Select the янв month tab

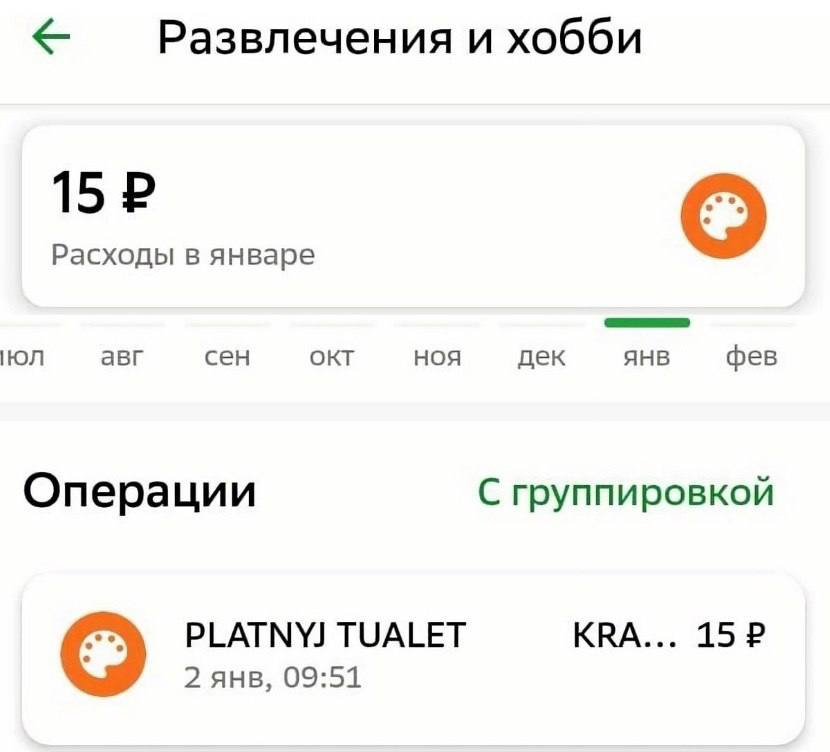tap(646, 356)
